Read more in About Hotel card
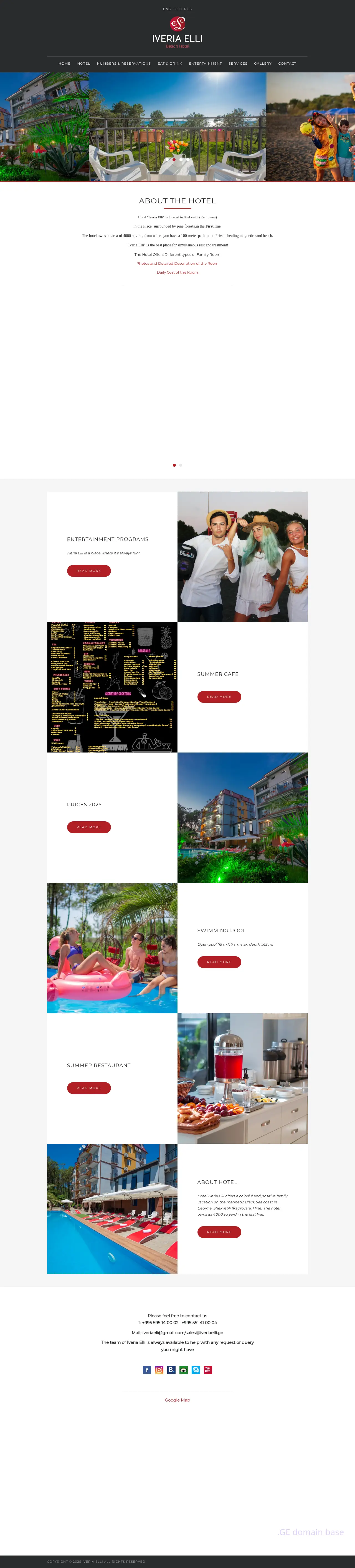The height and width of the screenshot is (1568, 355). pyautogui.click(x=219, y=1232)
